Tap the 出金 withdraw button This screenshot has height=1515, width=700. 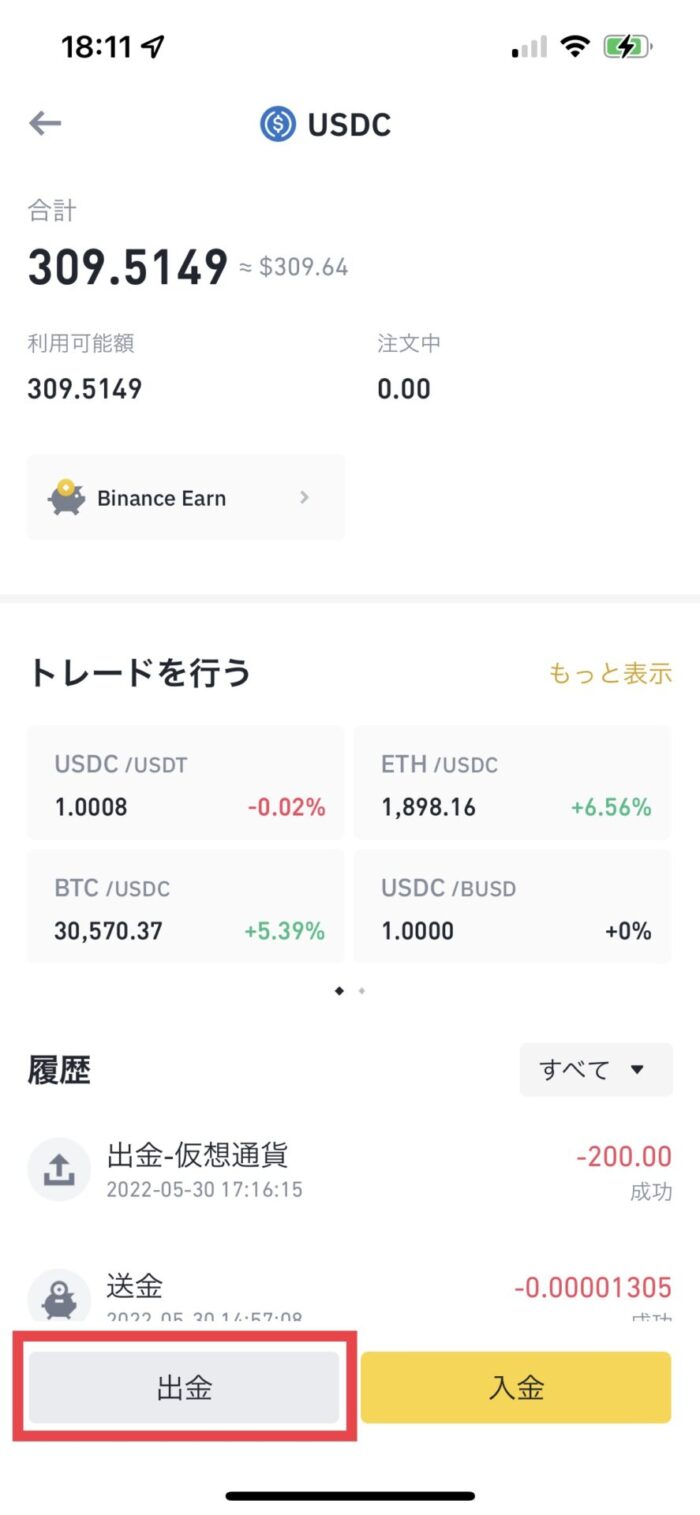[184, 1388]
